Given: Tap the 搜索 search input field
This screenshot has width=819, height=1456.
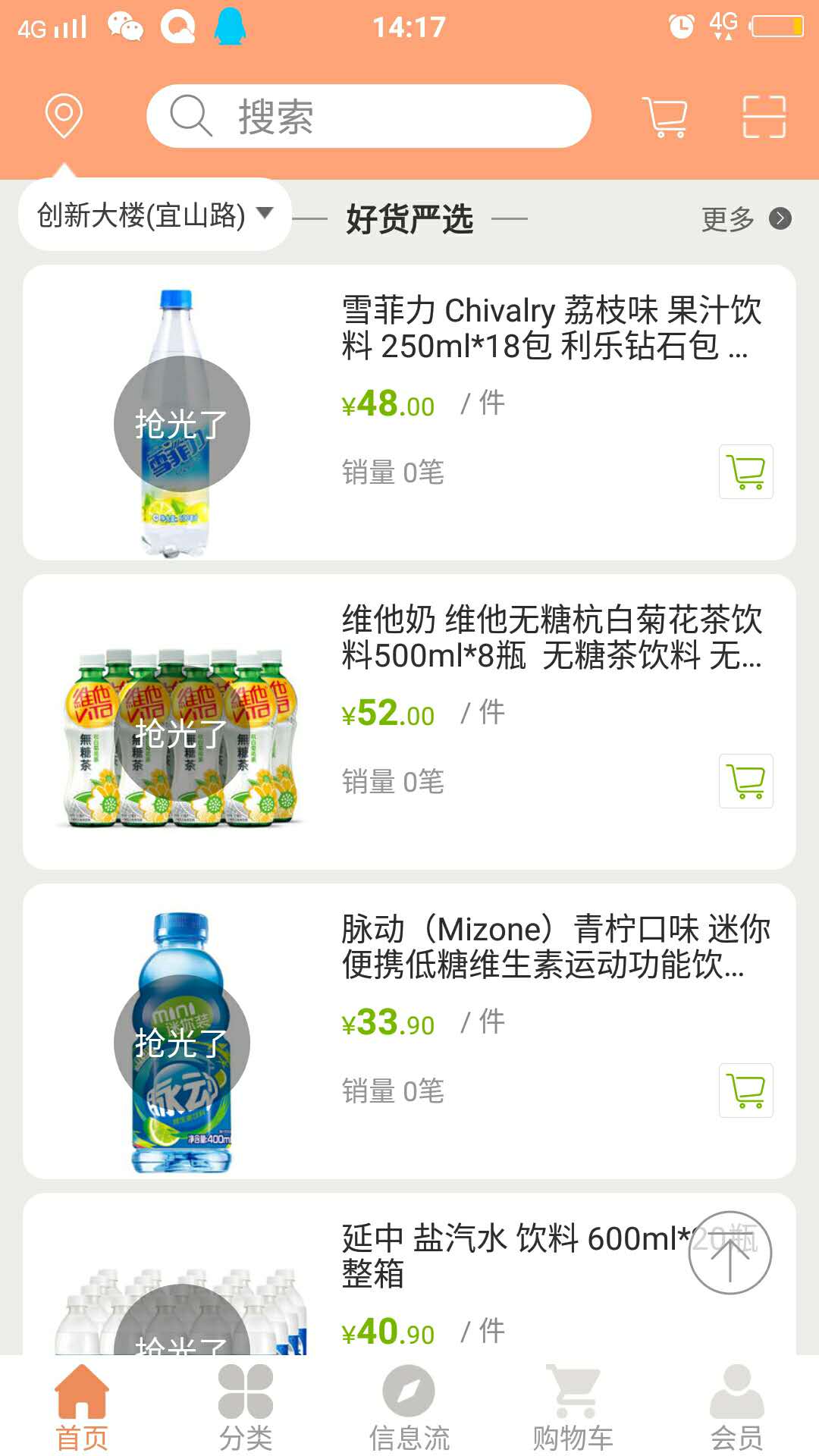Looking at the screenshot, I should point(369,115).
